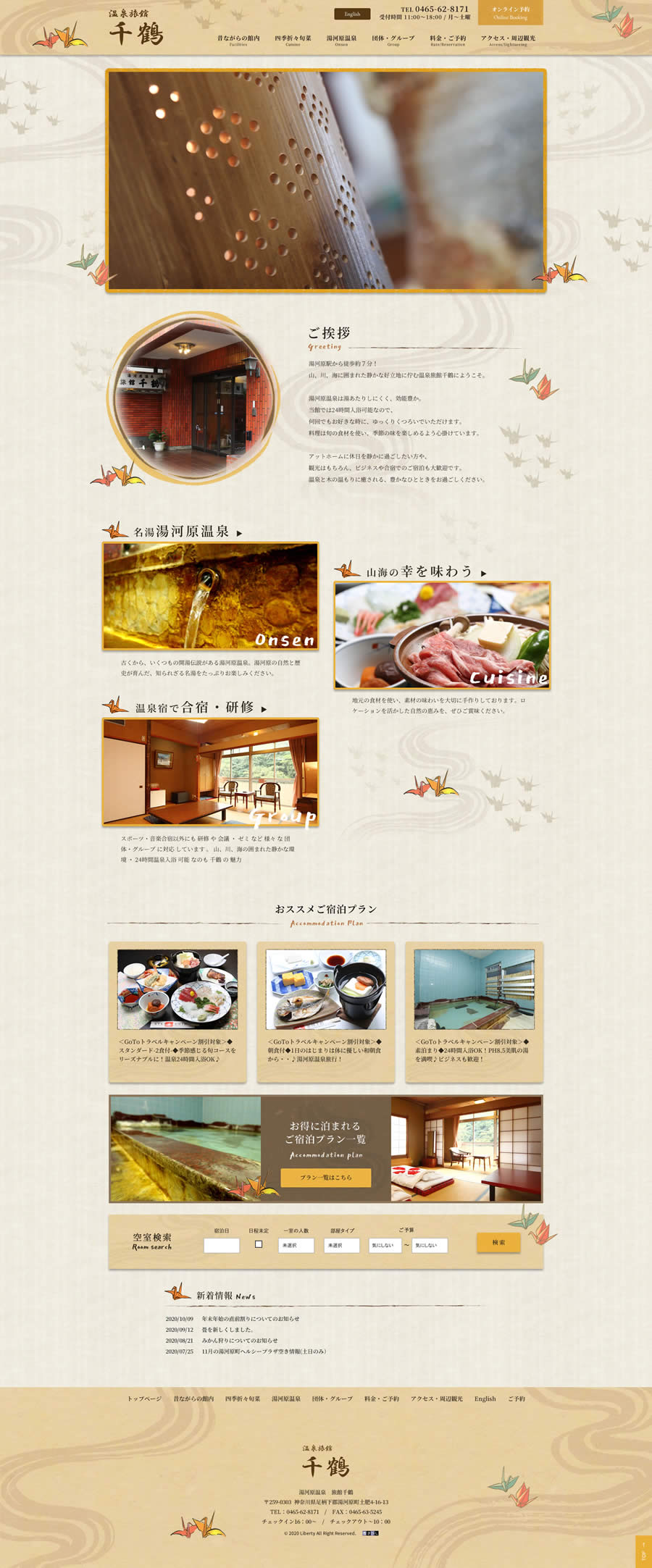Open the Cuisine photo card
This screenshot has width=652, height=1568.
tap(442, 634)
